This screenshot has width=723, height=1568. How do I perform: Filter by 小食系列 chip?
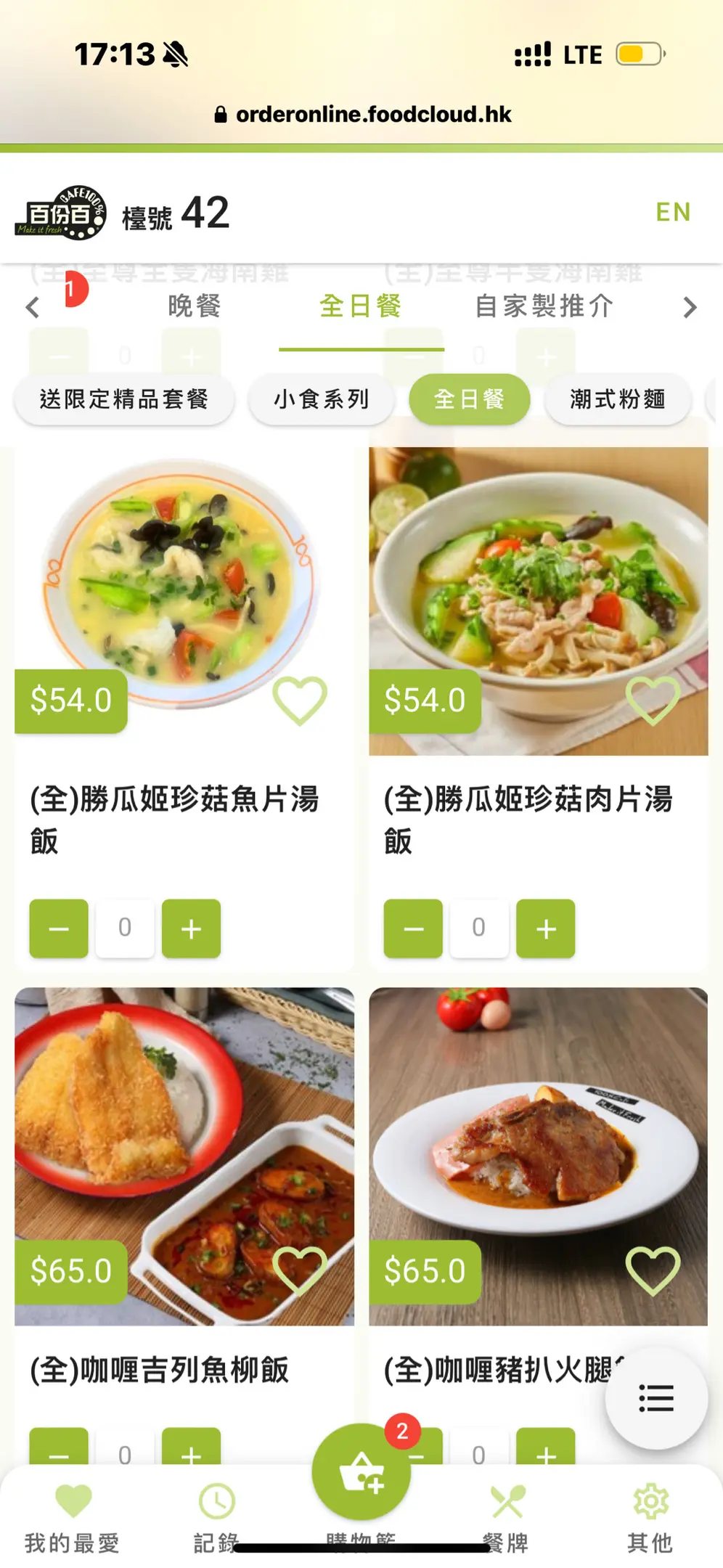coord(322,399)
